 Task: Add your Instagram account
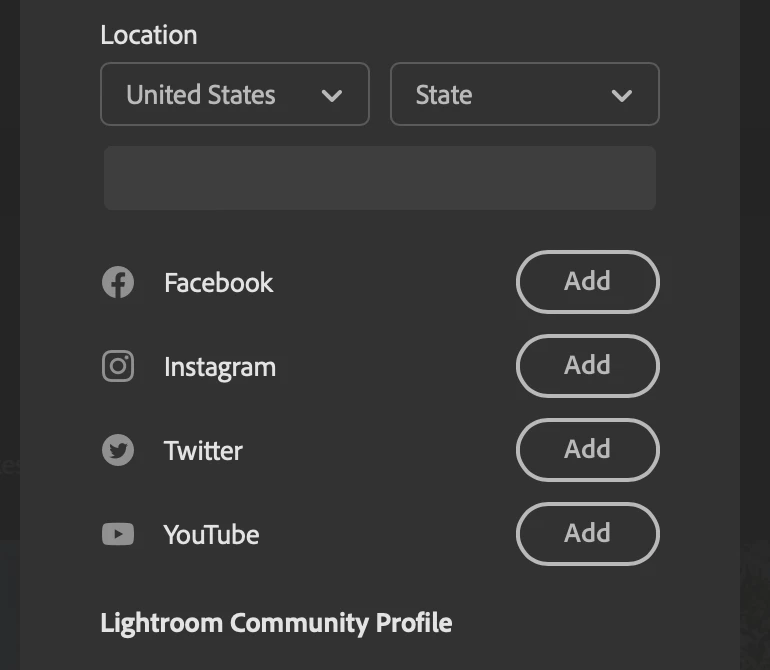[587, 366]
